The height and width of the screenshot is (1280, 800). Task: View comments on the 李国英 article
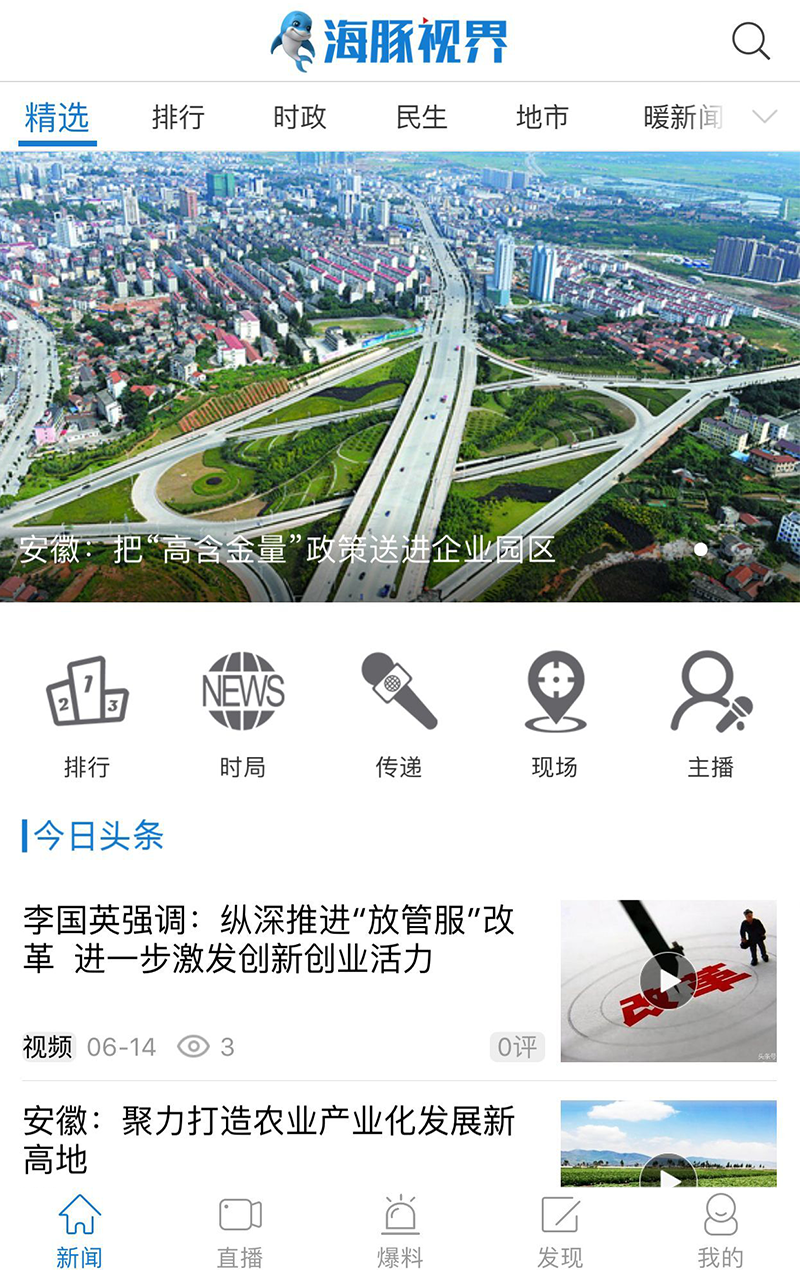click(x=517, y=1047)
